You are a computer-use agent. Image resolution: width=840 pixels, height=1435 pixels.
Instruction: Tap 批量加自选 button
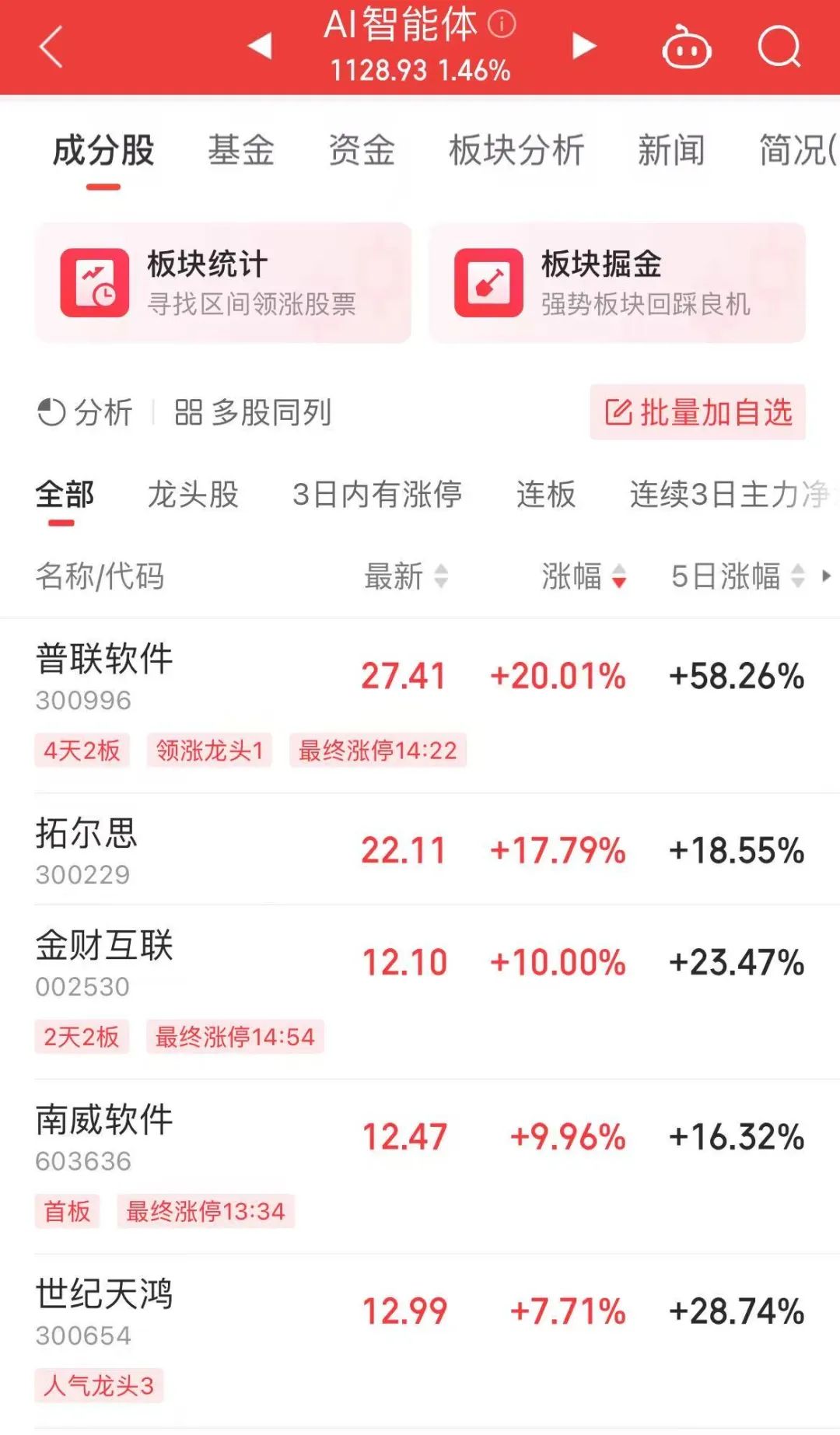tap(698, 412)
